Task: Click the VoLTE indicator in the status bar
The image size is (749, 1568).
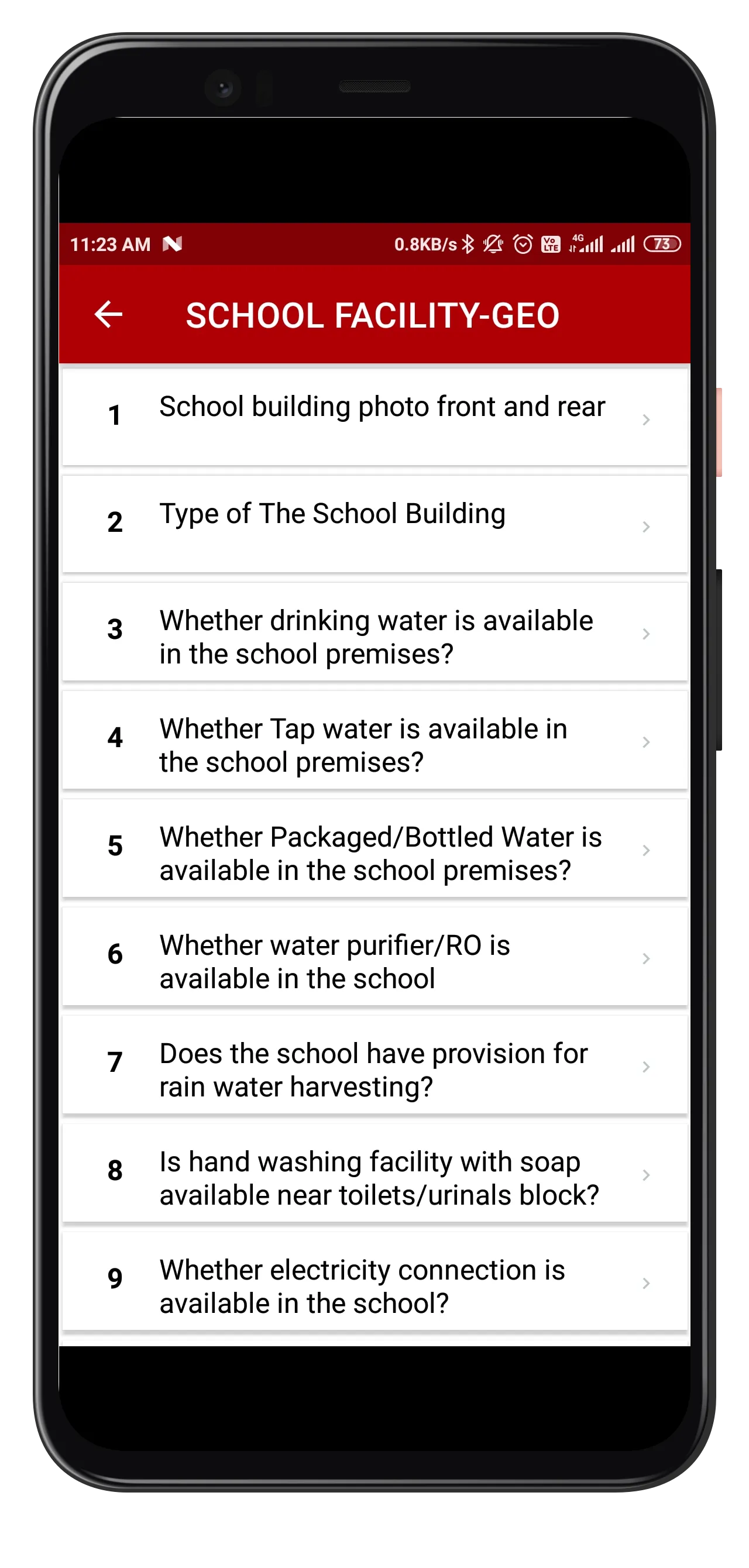Action: pyautogui.click(x=551, y=243)
